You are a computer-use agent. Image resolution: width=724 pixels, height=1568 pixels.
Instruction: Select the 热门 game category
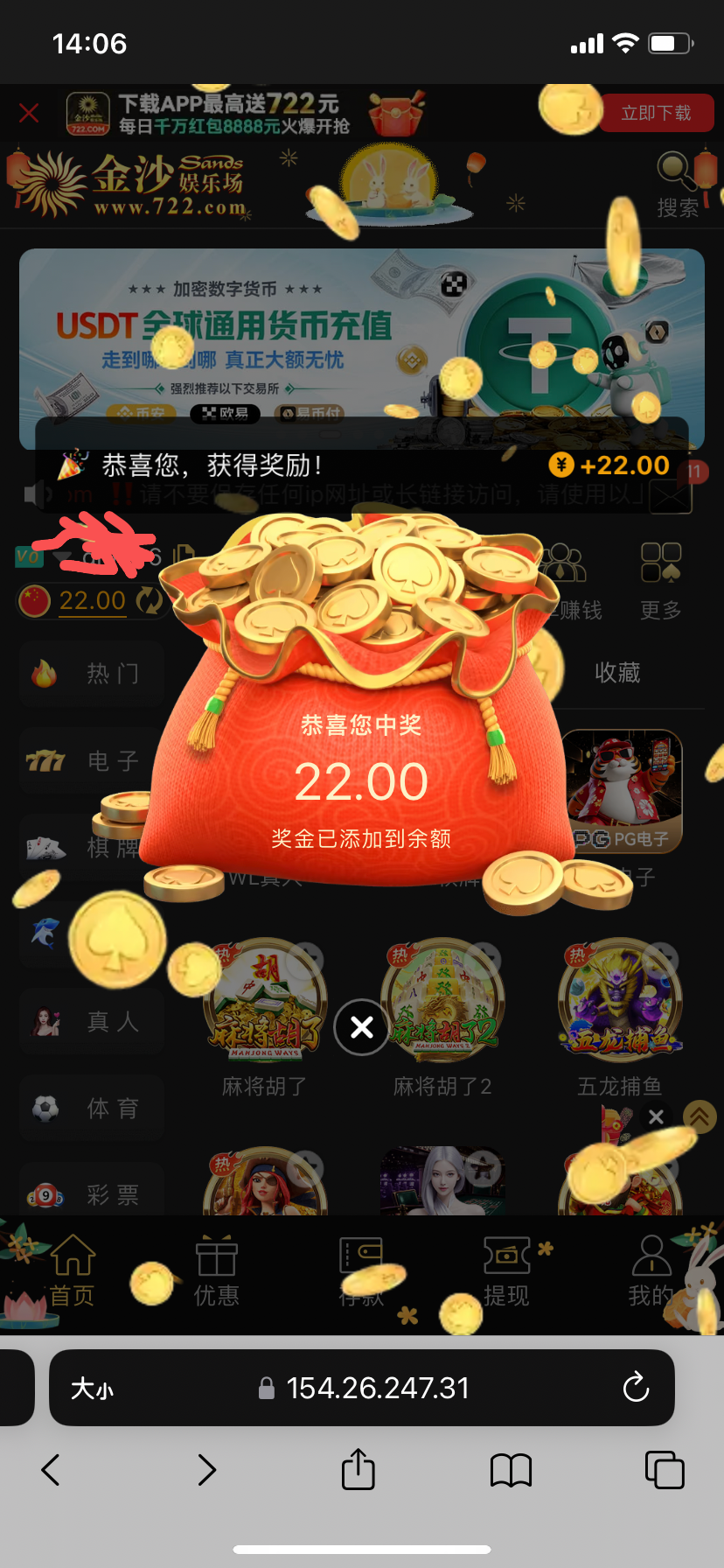[91, 673]
